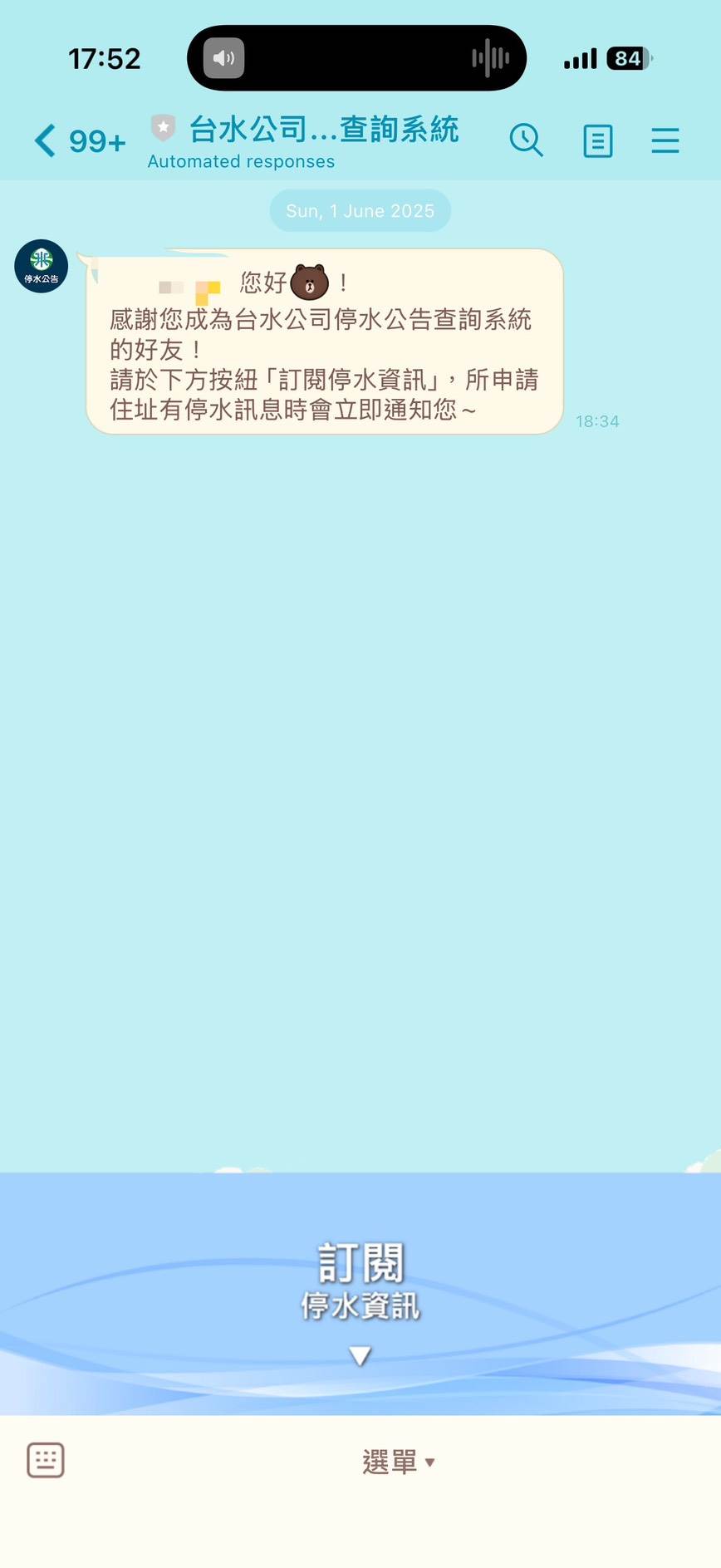721x1568 pixels.
Task: Open the notes icon in the header
Action: click(597, 141)
